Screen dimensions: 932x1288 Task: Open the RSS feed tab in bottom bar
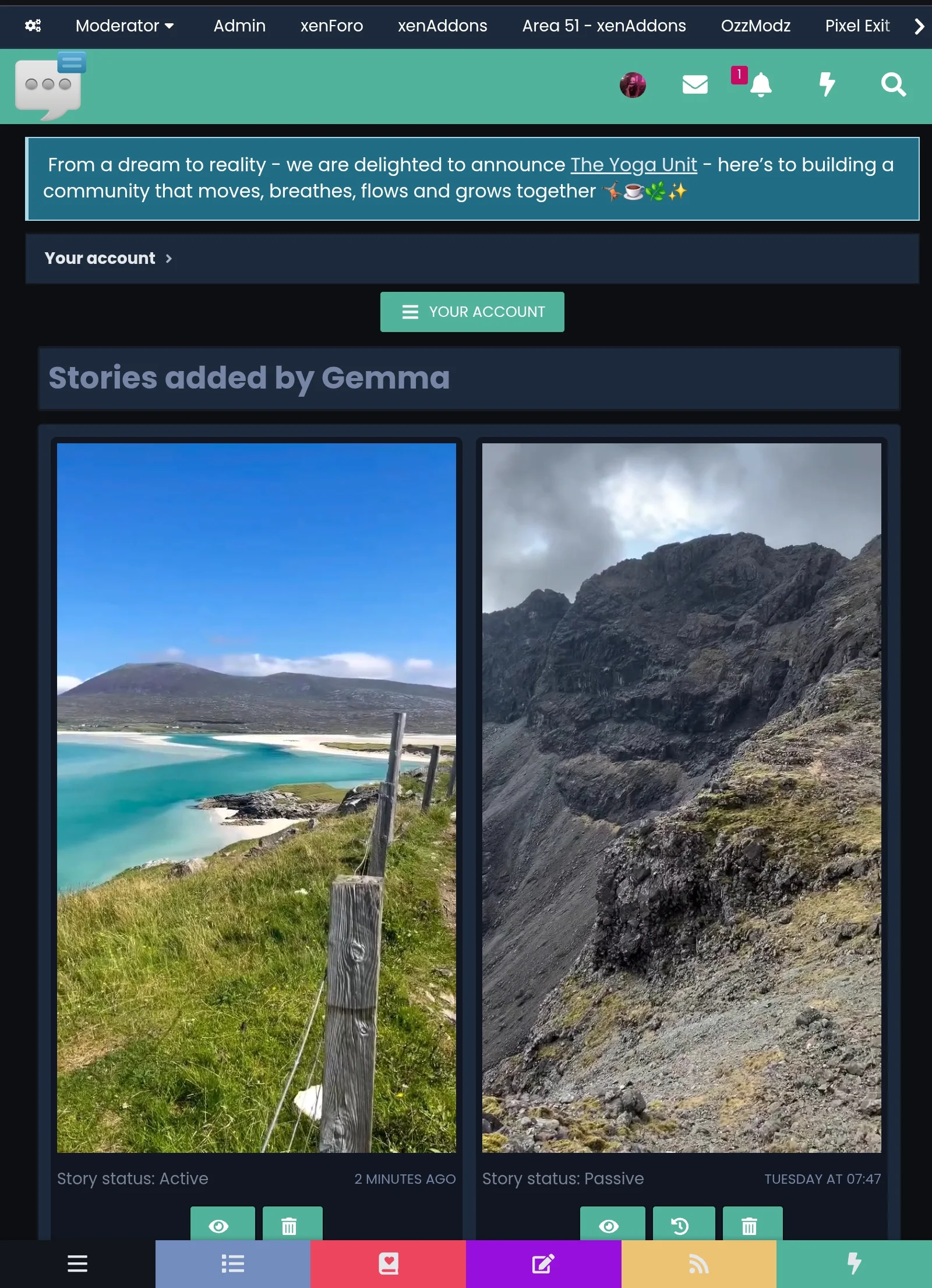pos(698,1264)
